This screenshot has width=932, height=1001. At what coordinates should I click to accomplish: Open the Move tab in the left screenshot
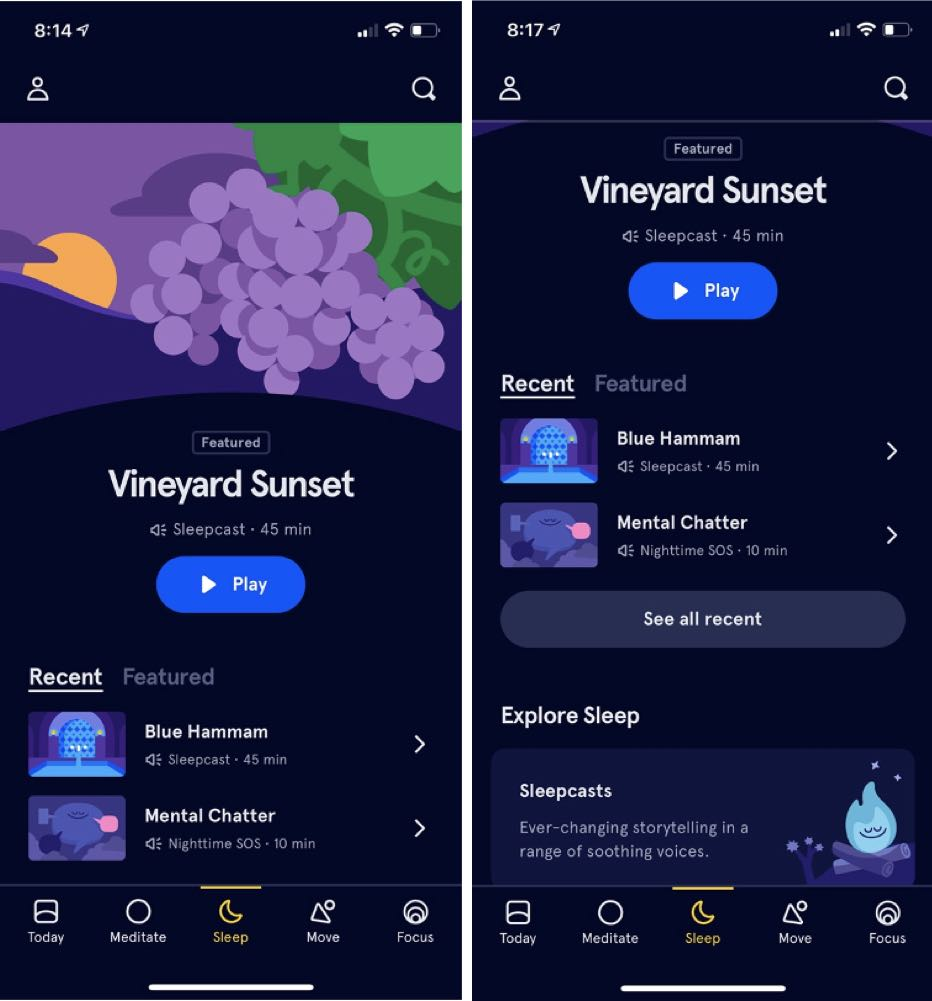coord(323,921)
